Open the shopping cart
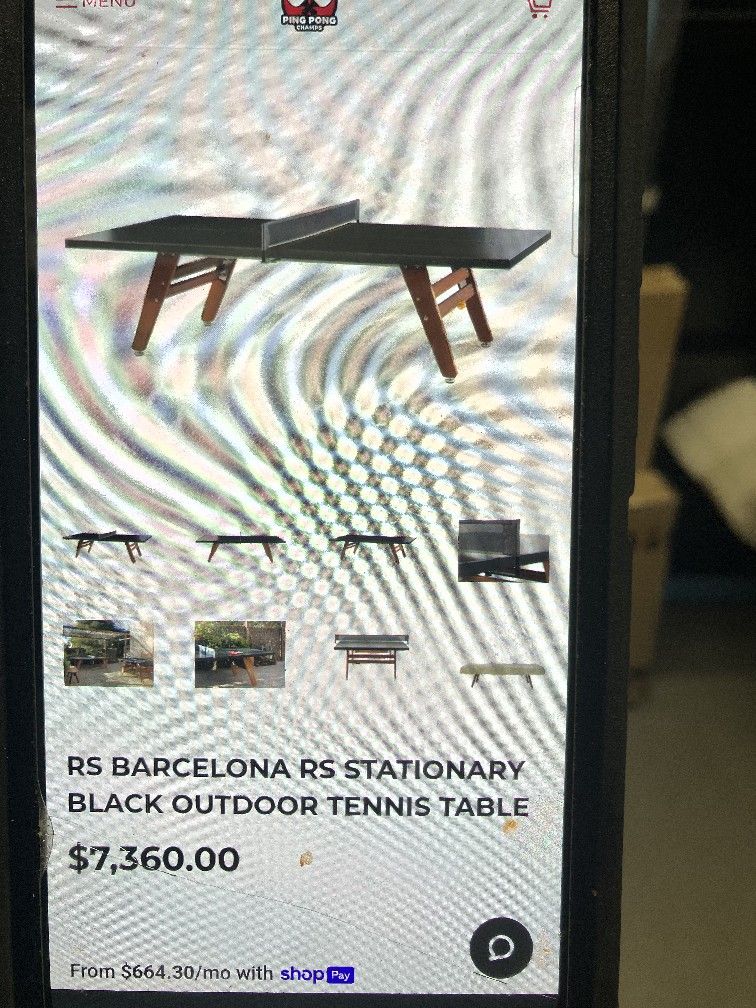 click(538, 7)
